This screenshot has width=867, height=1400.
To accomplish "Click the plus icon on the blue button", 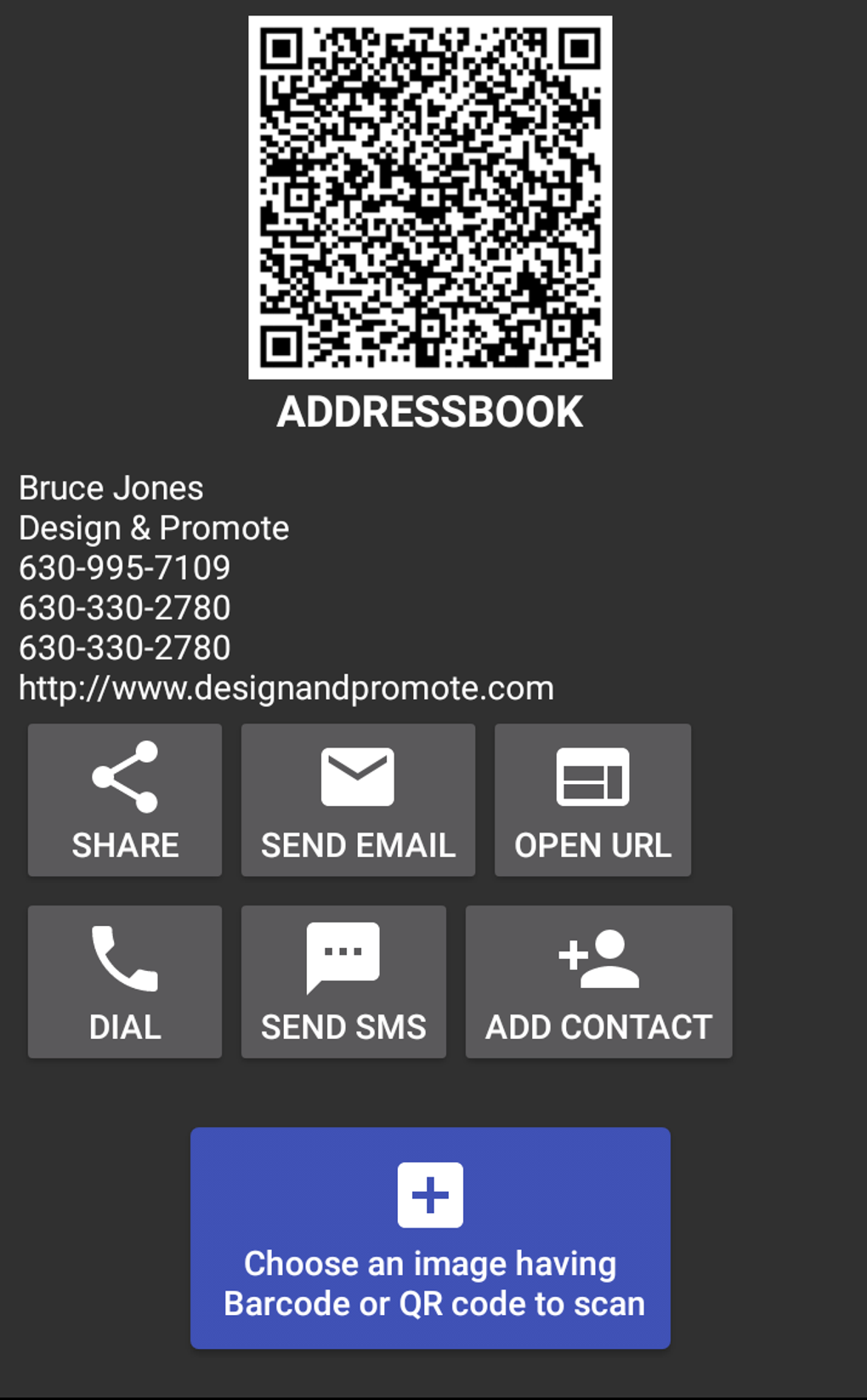I will (430, 1193).
